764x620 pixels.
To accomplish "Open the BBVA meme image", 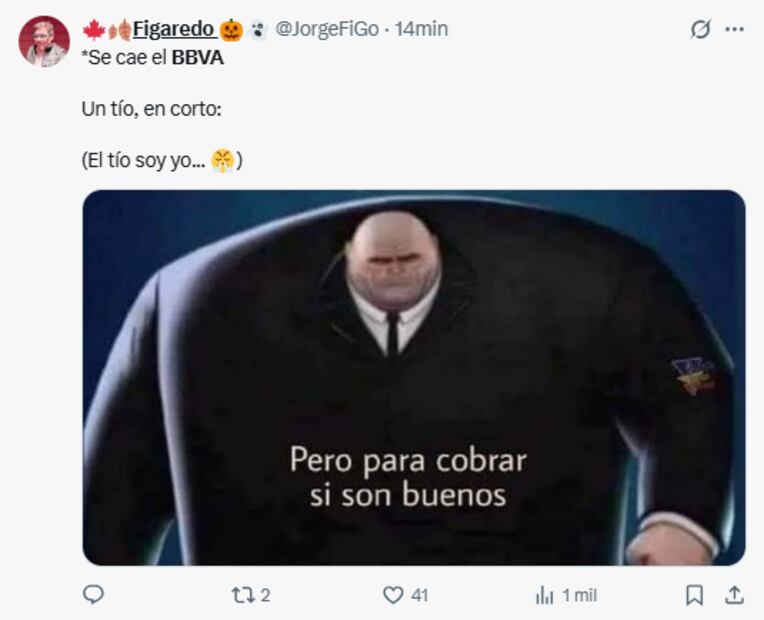I will click(x=413, y=377).
